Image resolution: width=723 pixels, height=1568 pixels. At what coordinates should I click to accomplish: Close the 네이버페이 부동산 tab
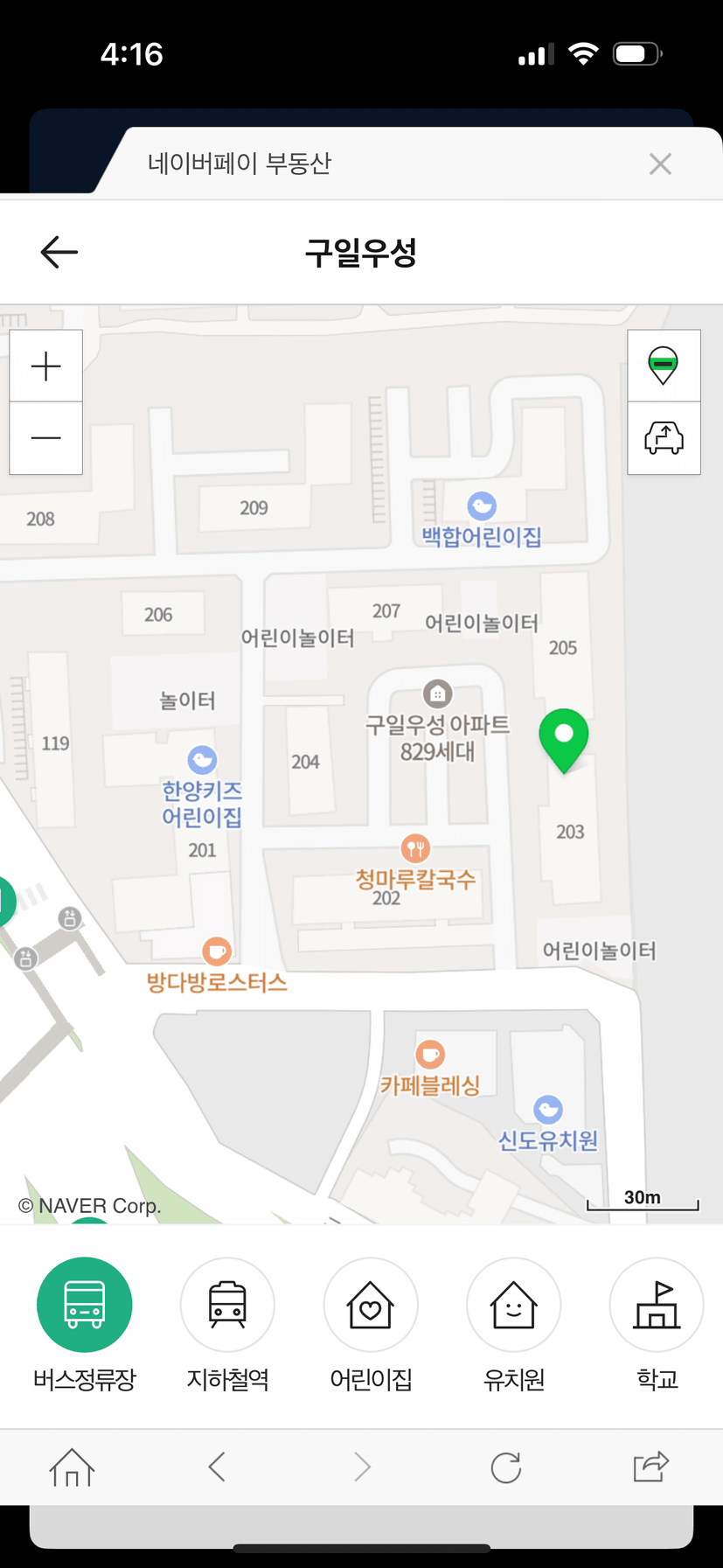tap(660, 164)
